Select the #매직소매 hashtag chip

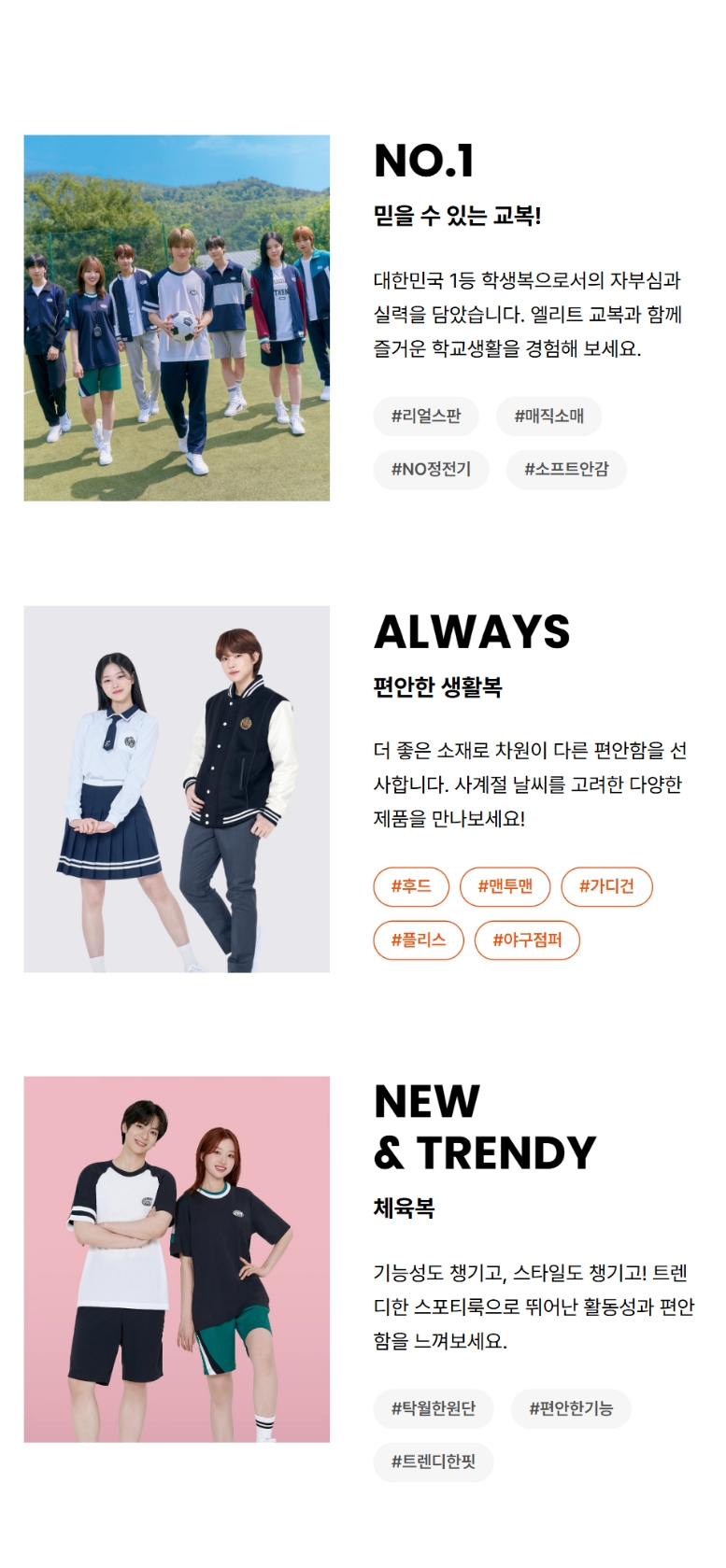[548, 416]
